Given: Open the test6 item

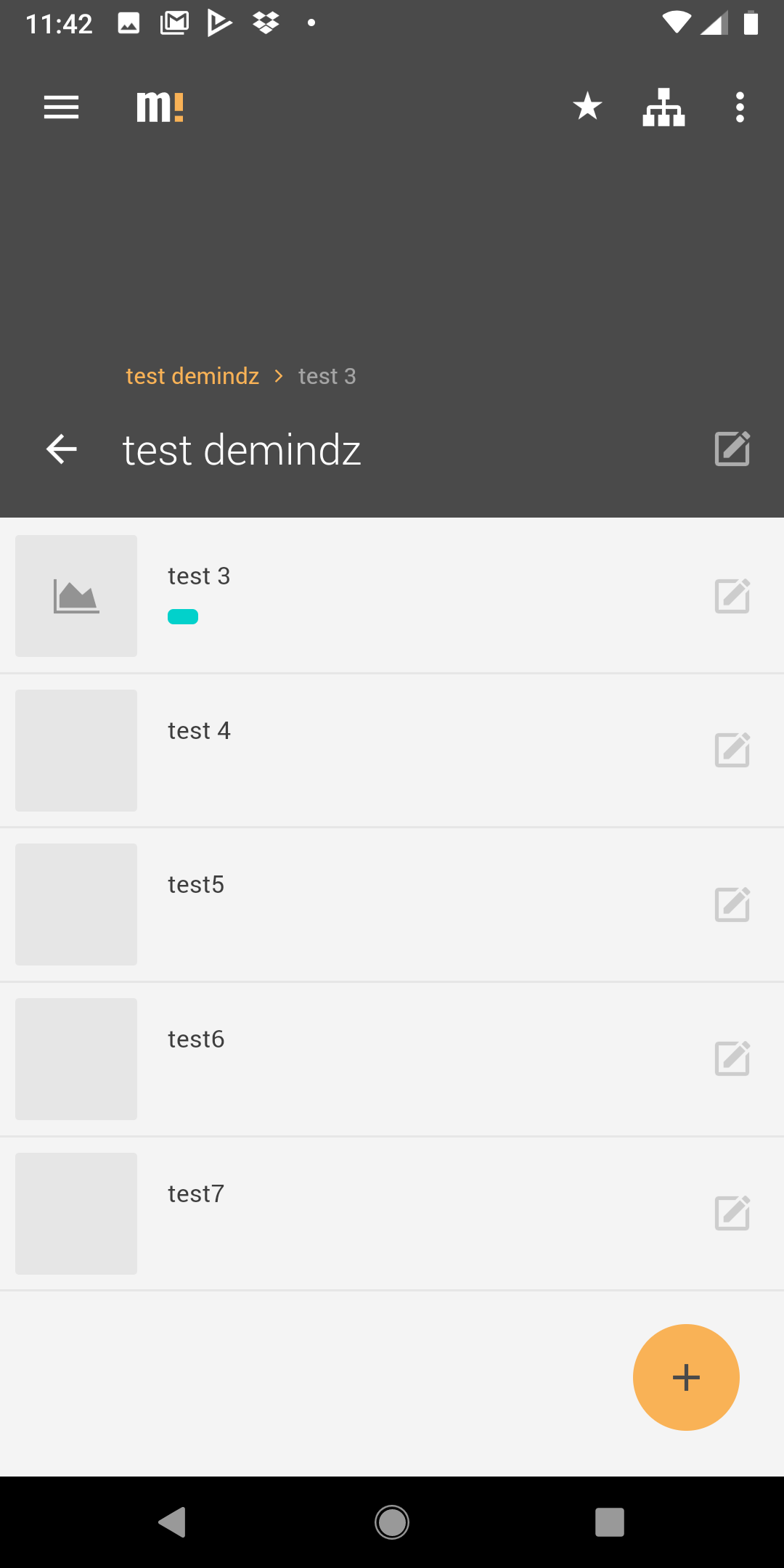Looking at the screenshot, I should (x=392, y=1059).
